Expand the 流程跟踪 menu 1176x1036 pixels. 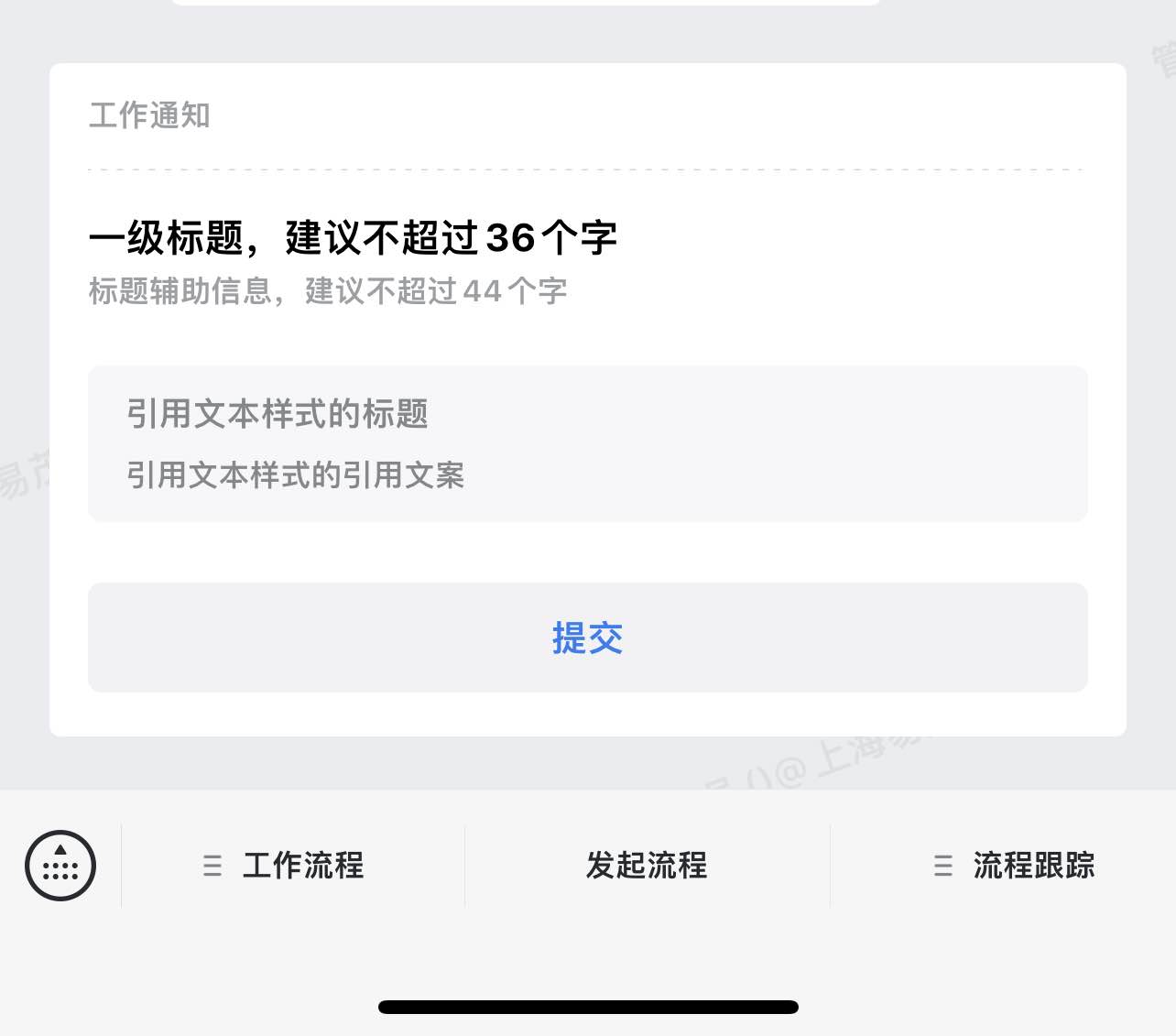[x=1014, y=866]
